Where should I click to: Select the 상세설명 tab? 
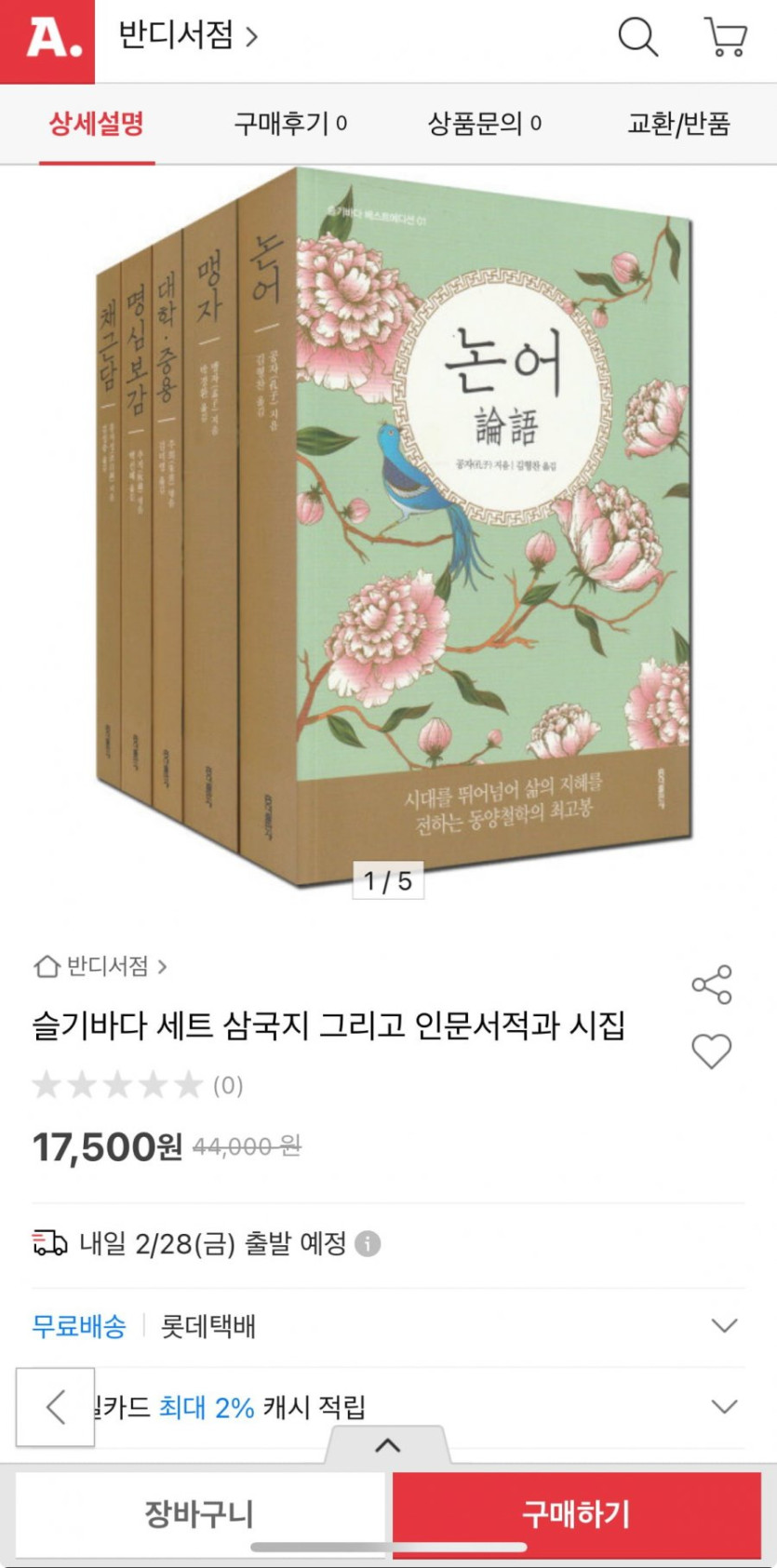click(97, 123)
